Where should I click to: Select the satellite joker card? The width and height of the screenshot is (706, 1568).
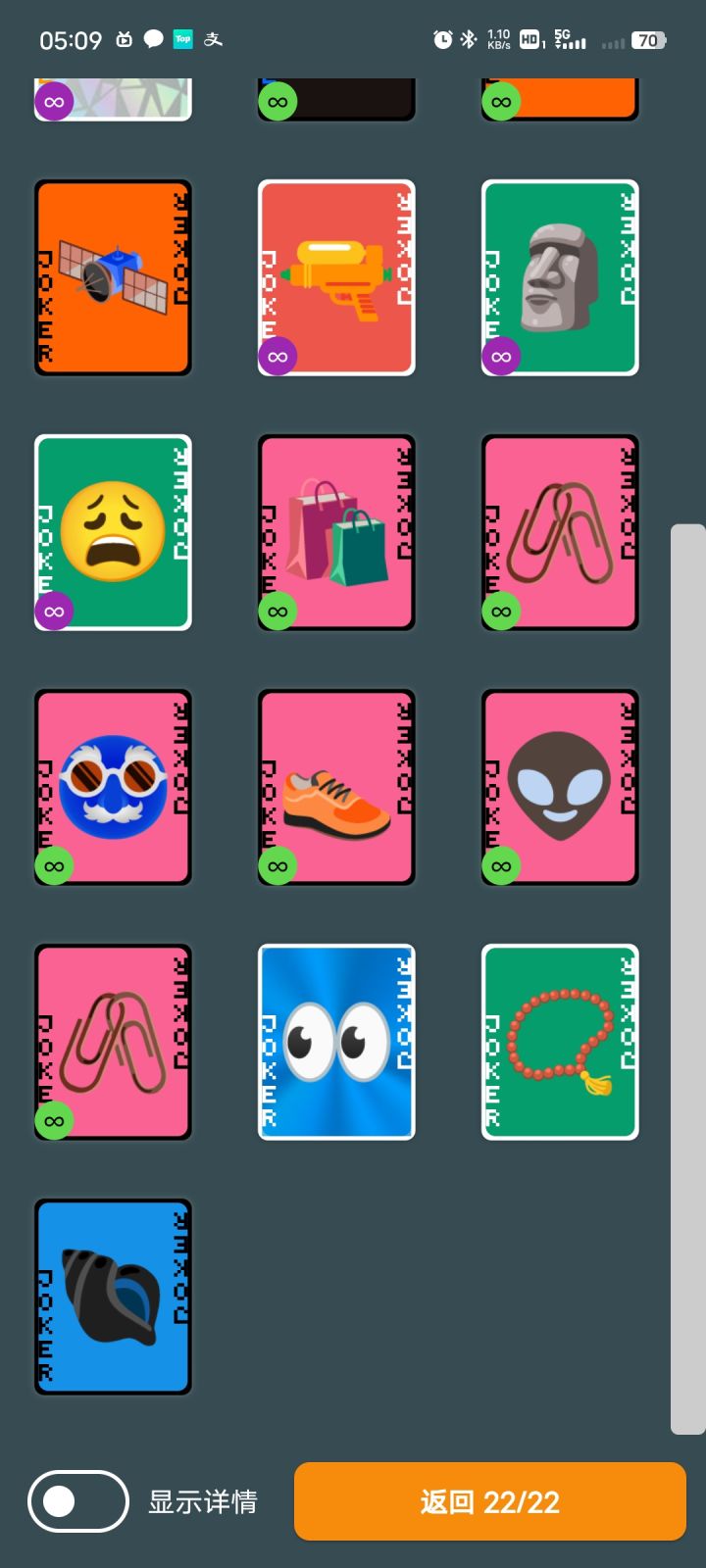(x=112, y=277)
